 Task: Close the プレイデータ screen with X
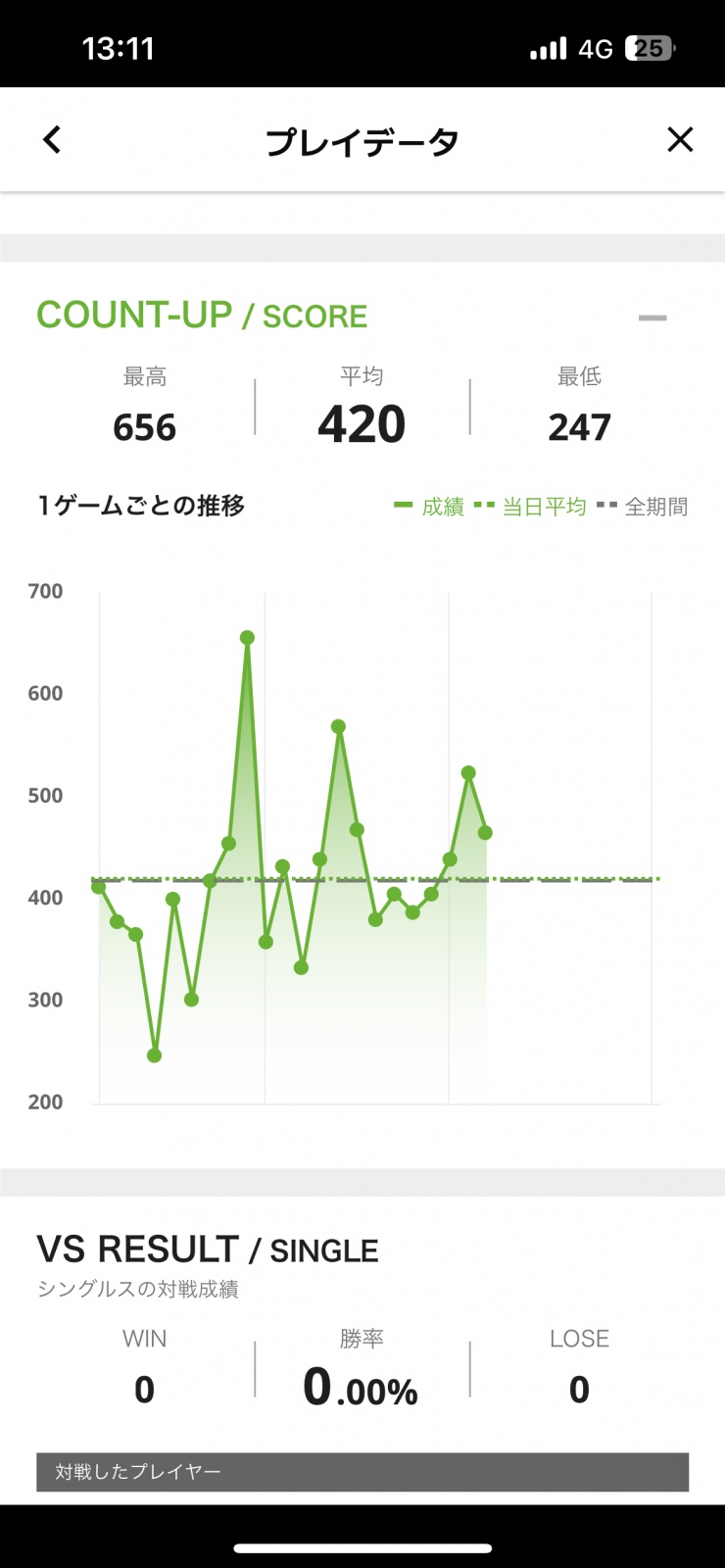click(x=680, y=140)
